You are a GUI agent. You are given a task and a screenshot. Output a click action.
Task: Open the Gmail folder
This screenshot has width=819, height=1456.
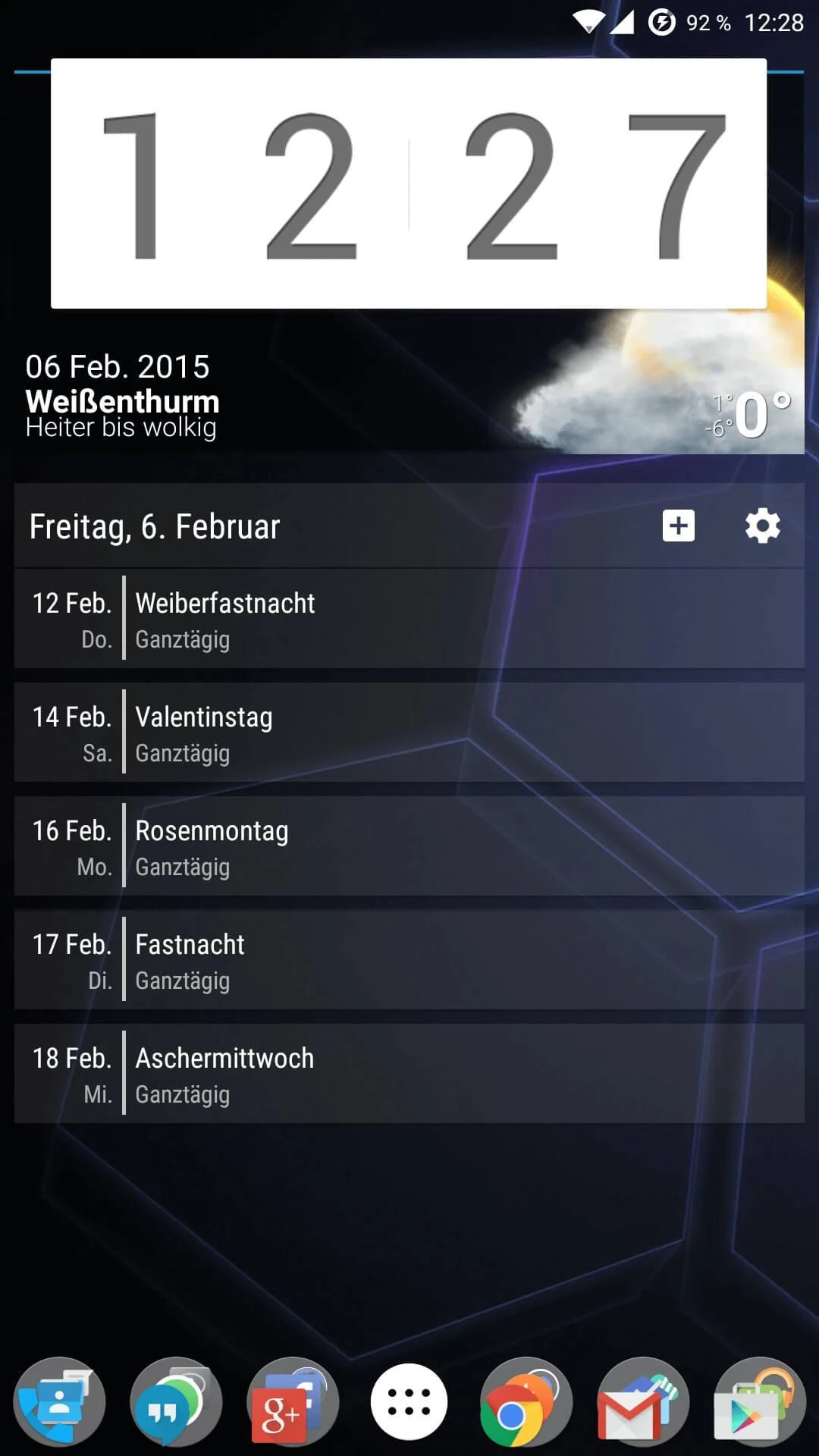(642, 1401)
